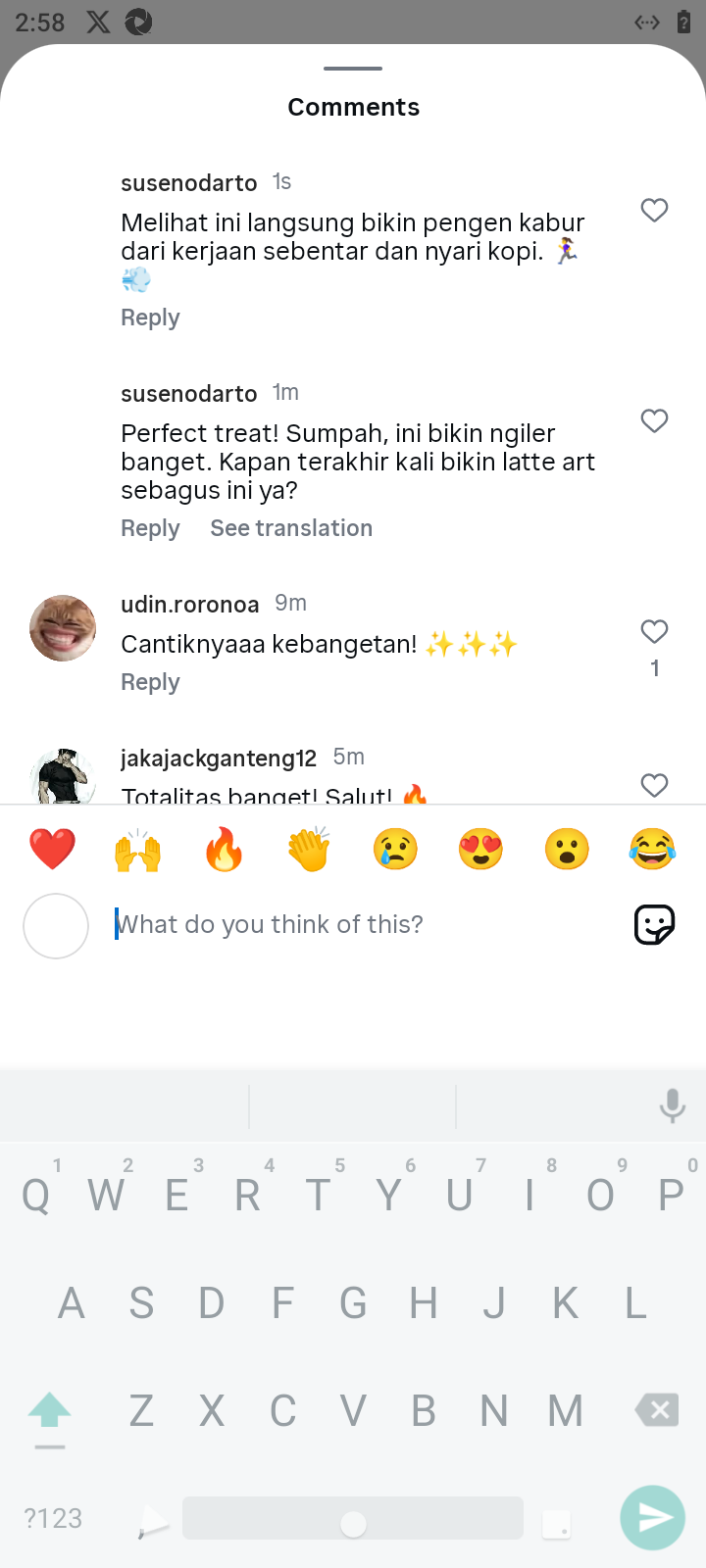
Task: Like susenodarto's comment about kabur dari kerjaan
Action: click(x=654, y=211)
